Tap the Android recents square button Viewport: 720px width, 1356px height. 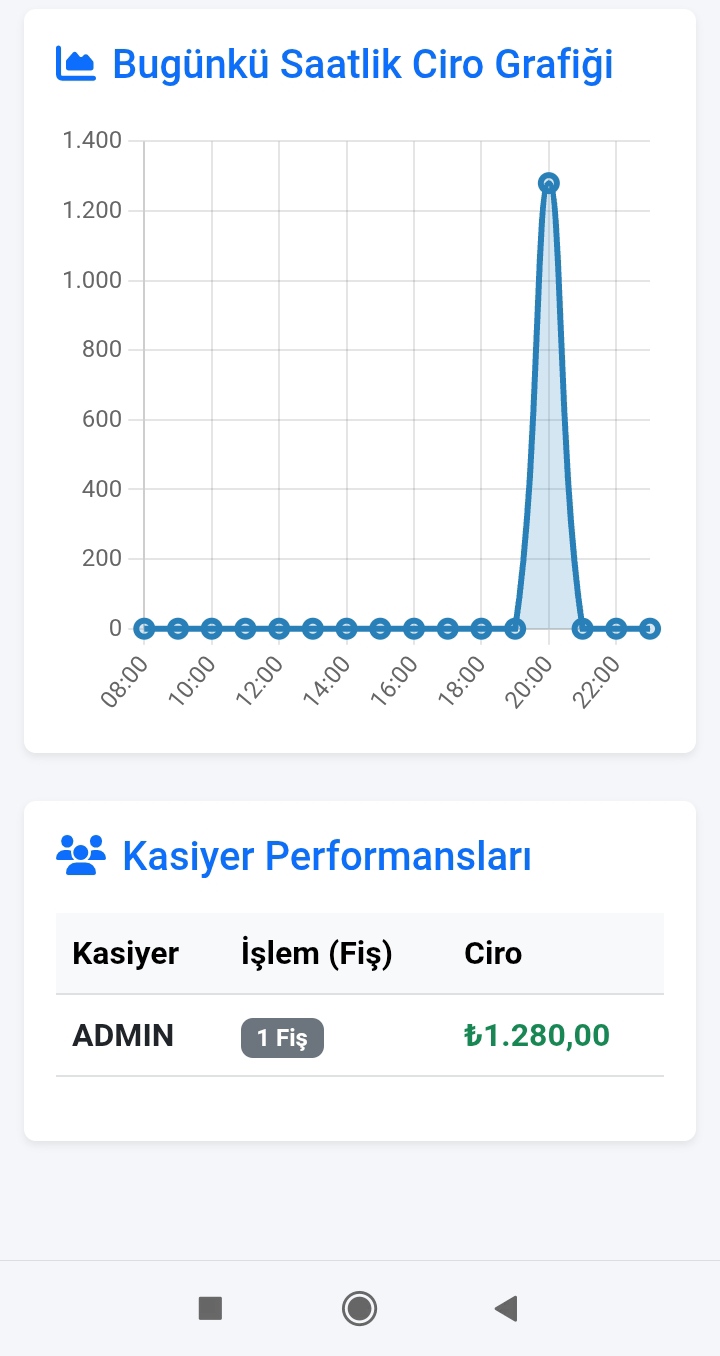(210, 1308)
